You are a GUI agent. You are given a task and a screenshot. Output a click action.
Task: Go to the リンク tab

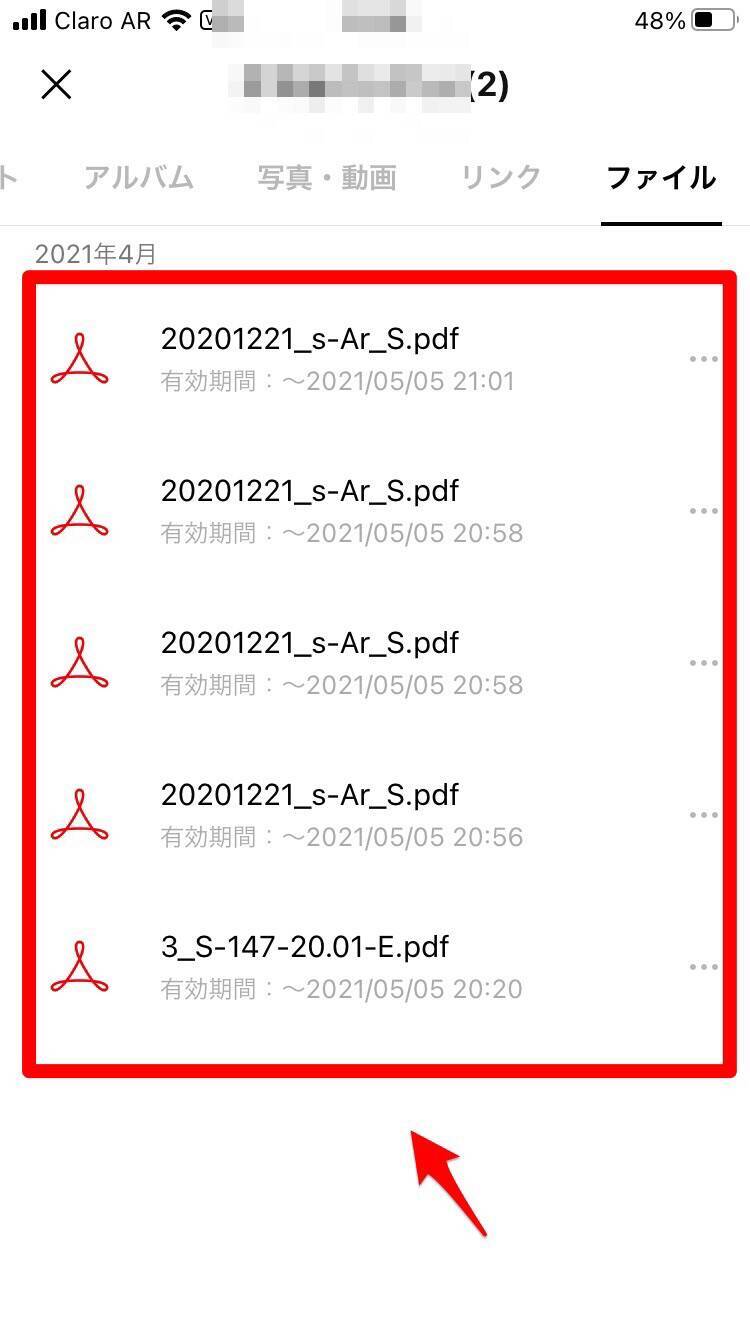pyautogui.click(x=500, y=178)
